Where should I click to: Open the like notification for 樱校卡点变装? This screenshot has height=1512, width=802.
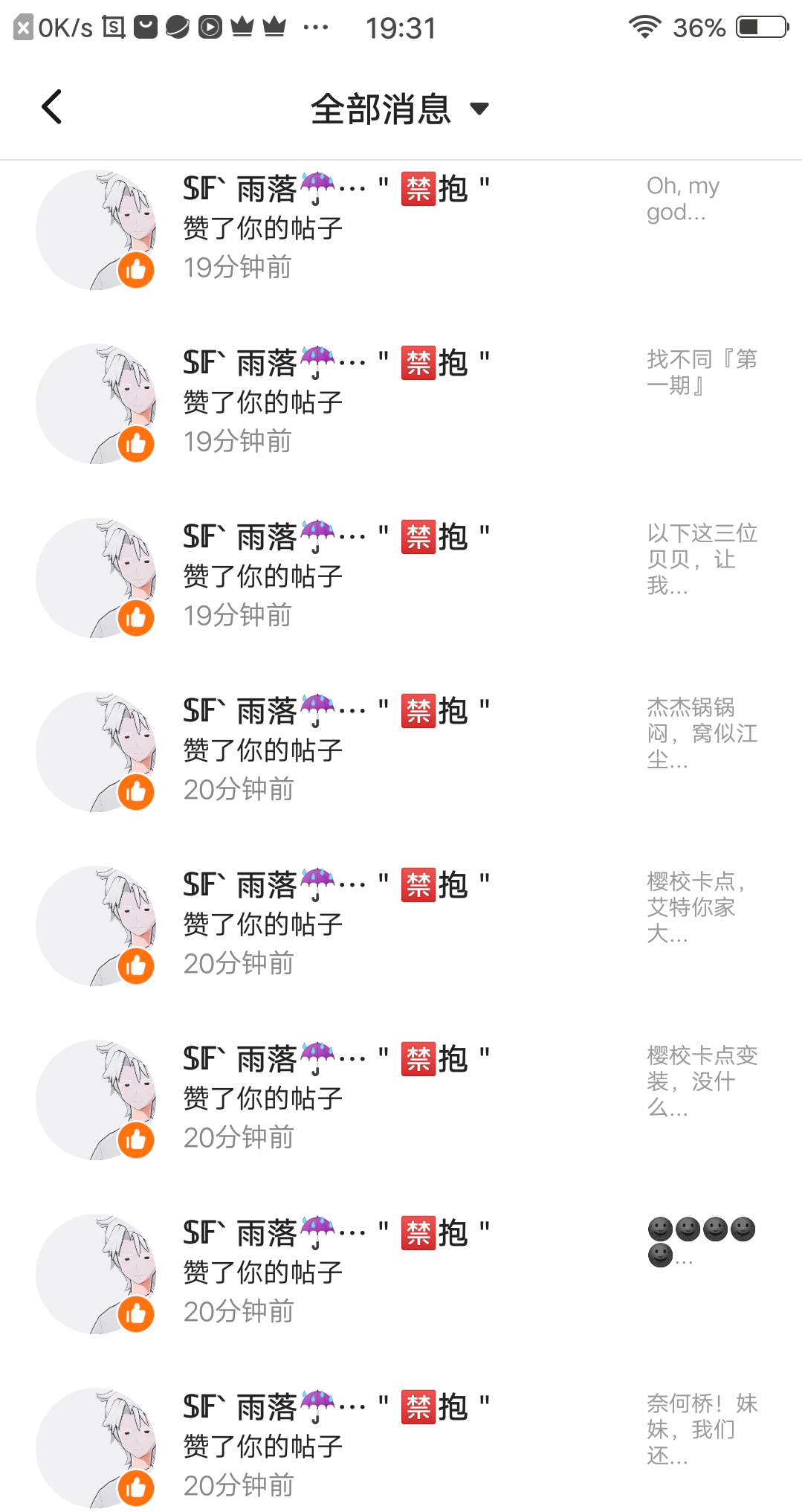(401, 1098)
